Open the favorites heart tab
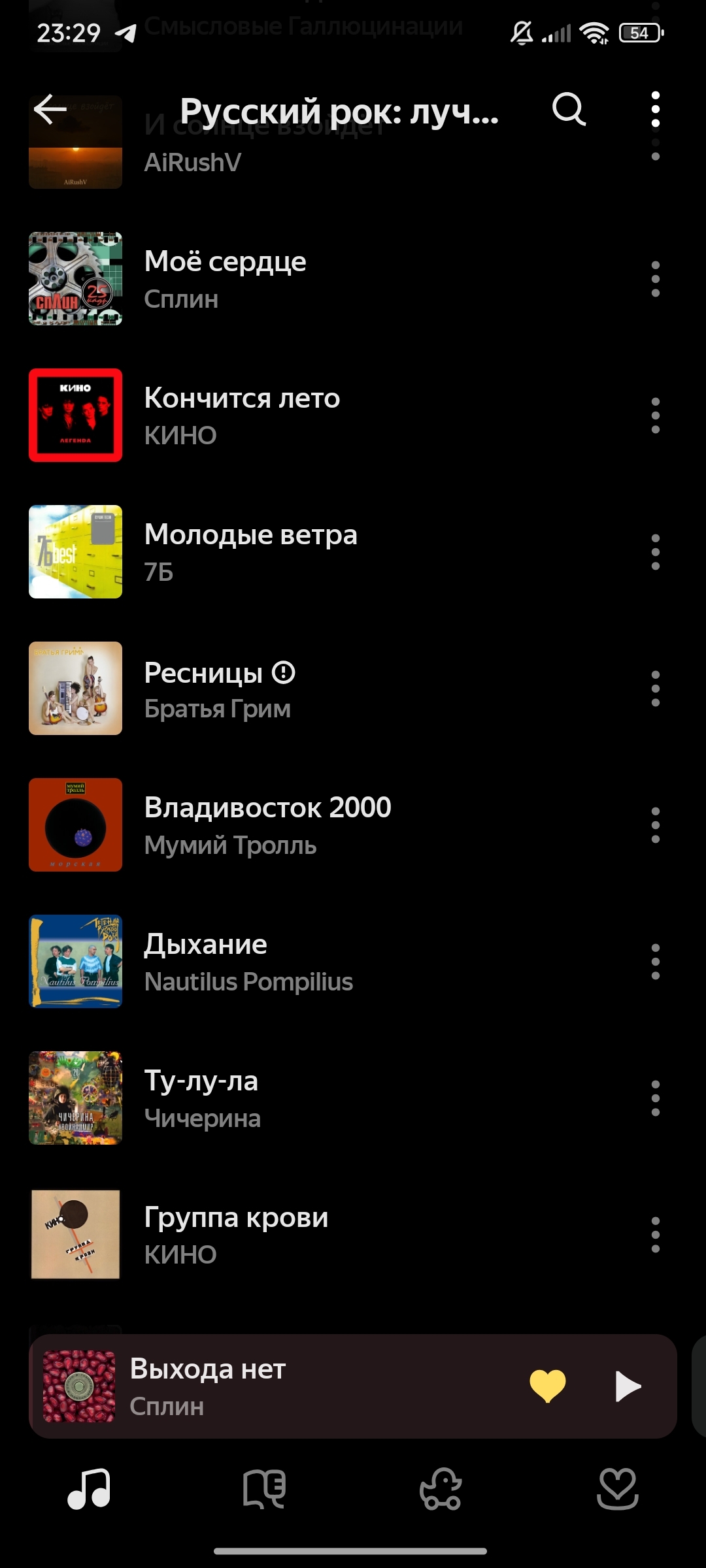This screenshot has width=706, height=1568. pos(618,1489)
